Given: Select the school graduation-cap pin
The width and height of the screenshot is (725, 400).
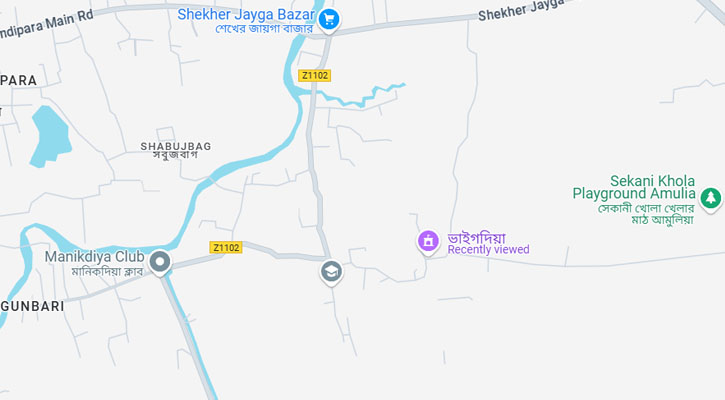Looking at the screenshot, I should [332, 270].
